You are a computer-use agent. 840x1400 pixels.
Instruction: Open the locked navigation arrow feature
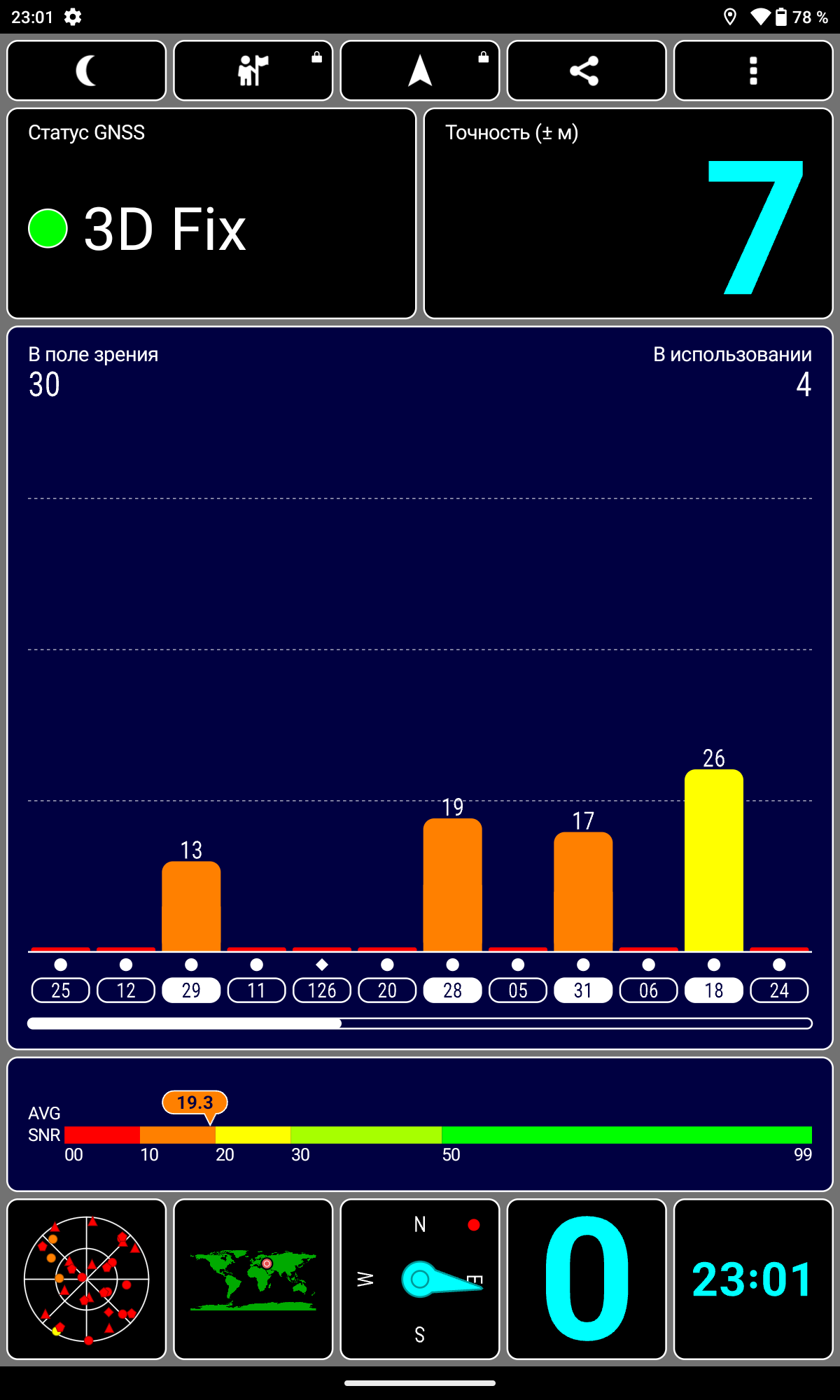click(419, 71)
